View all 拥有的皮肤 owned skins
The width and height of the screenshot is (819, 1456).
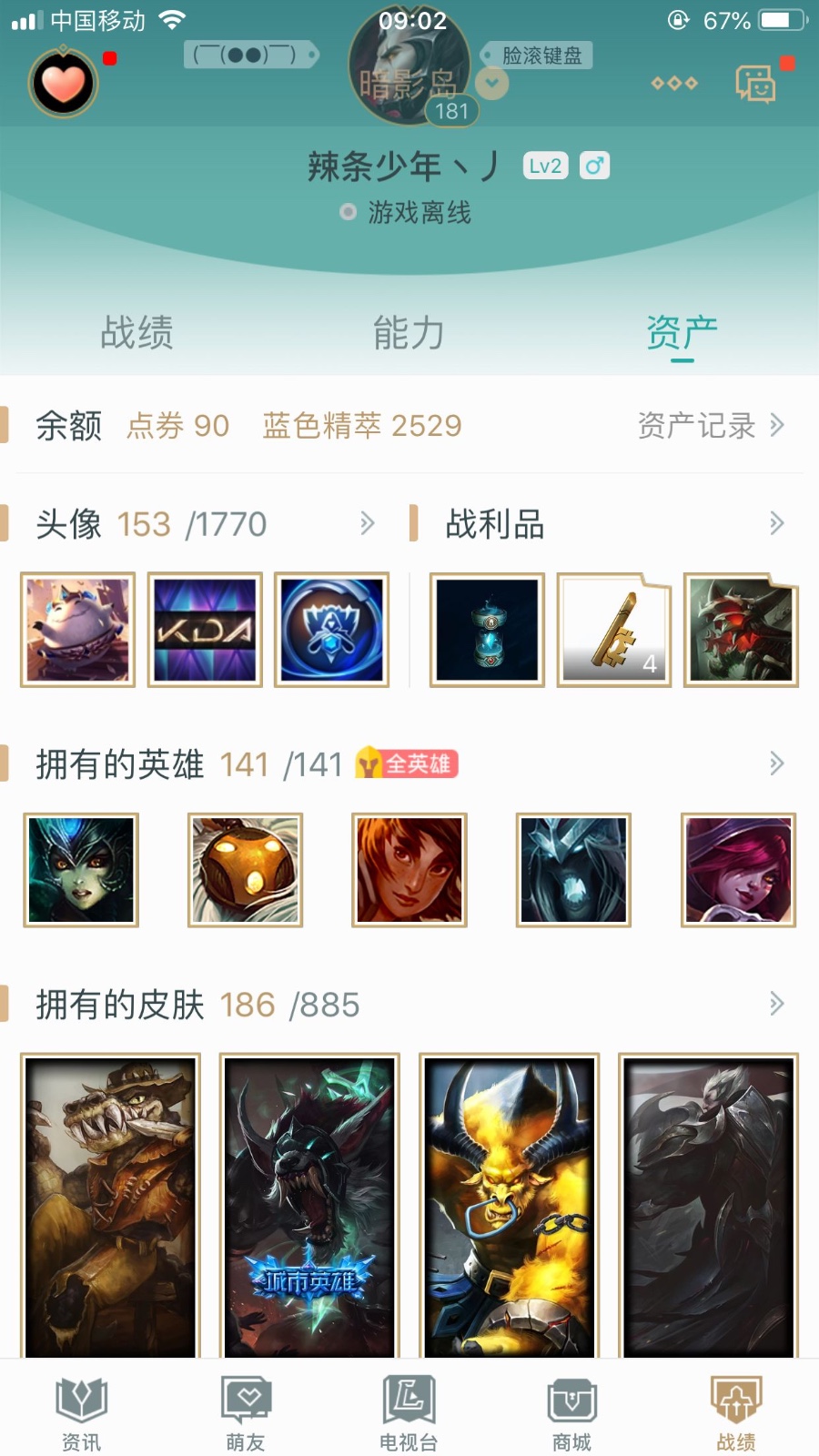(409, 1005)
